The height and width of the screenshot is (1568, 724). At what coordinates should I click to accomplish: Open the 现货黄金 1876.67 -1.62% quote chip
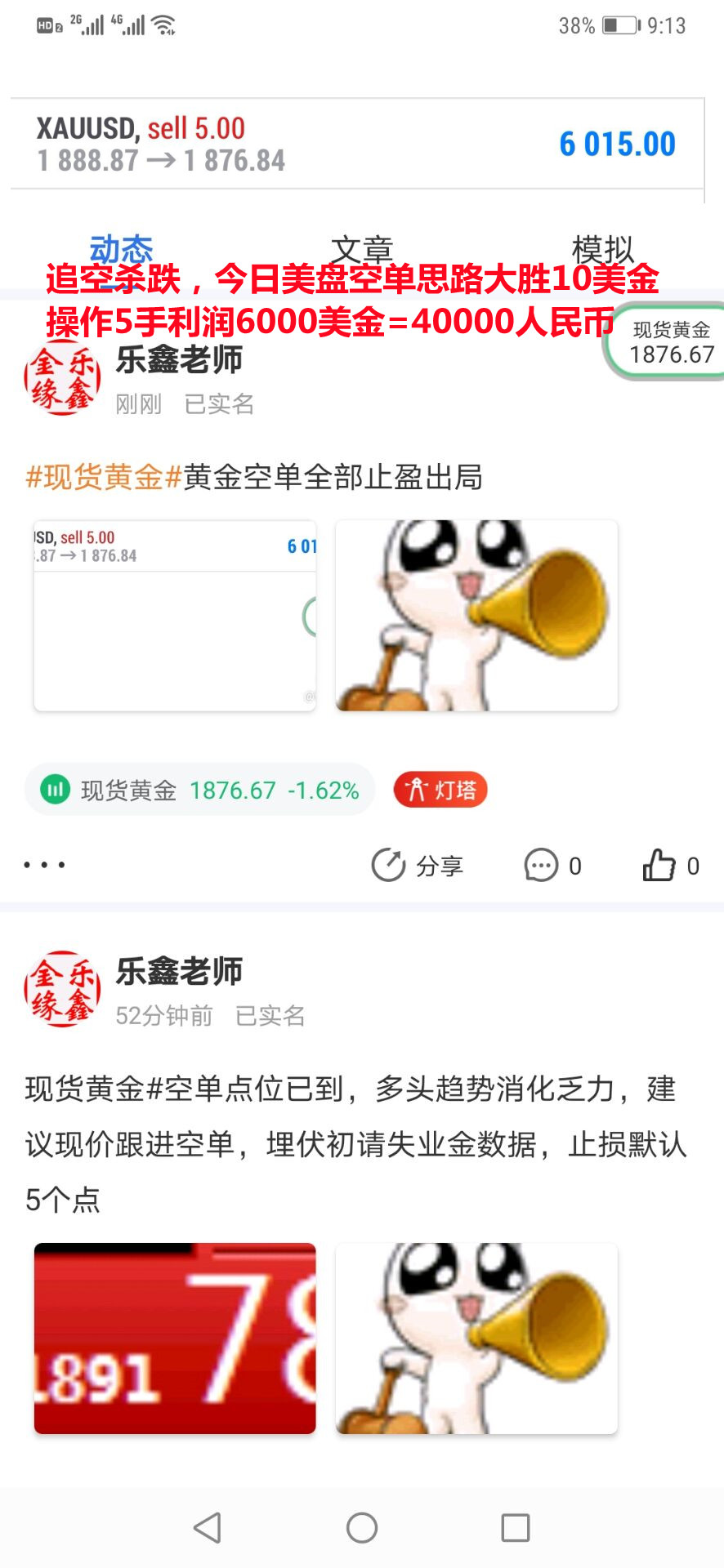coord(199,790)
